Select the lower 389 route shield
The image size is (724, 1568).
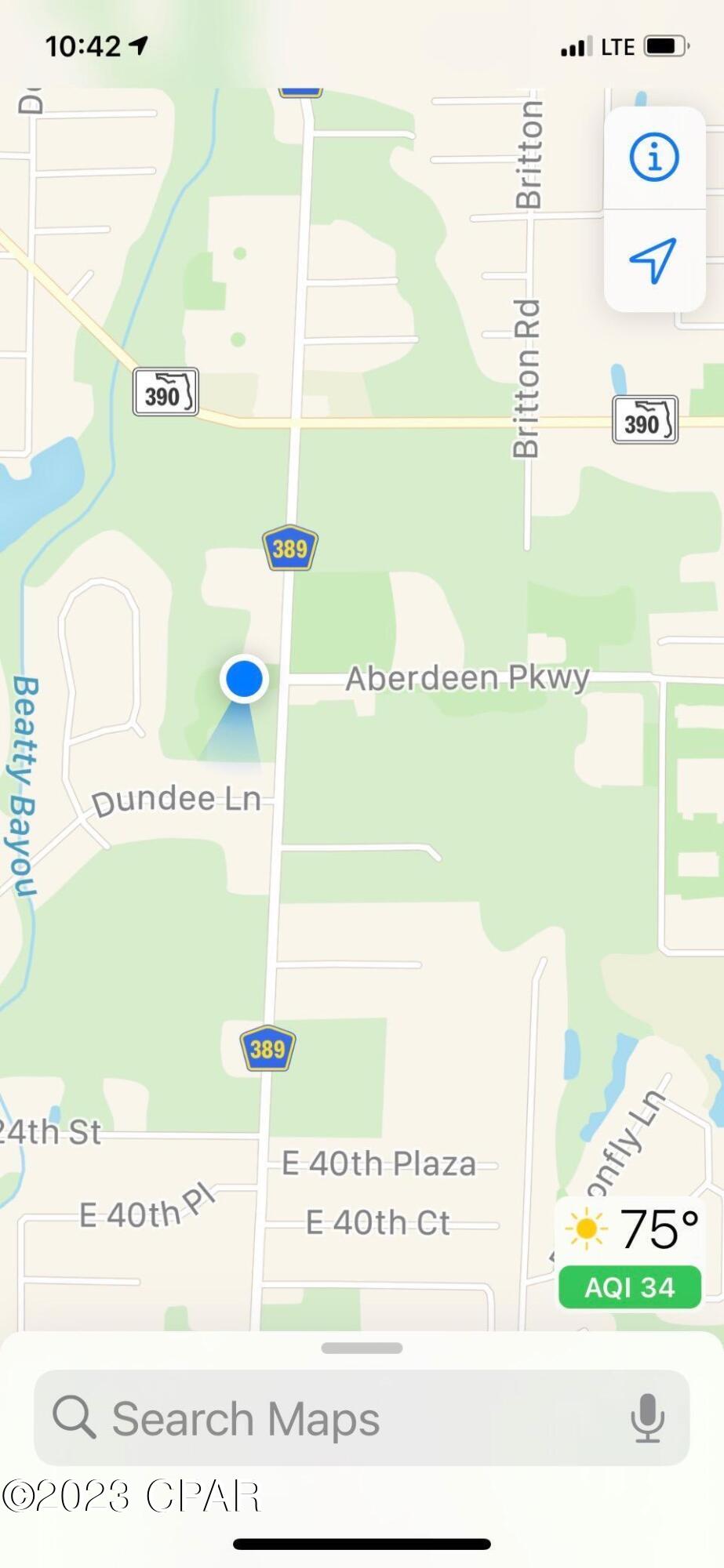click(268, 1050)
